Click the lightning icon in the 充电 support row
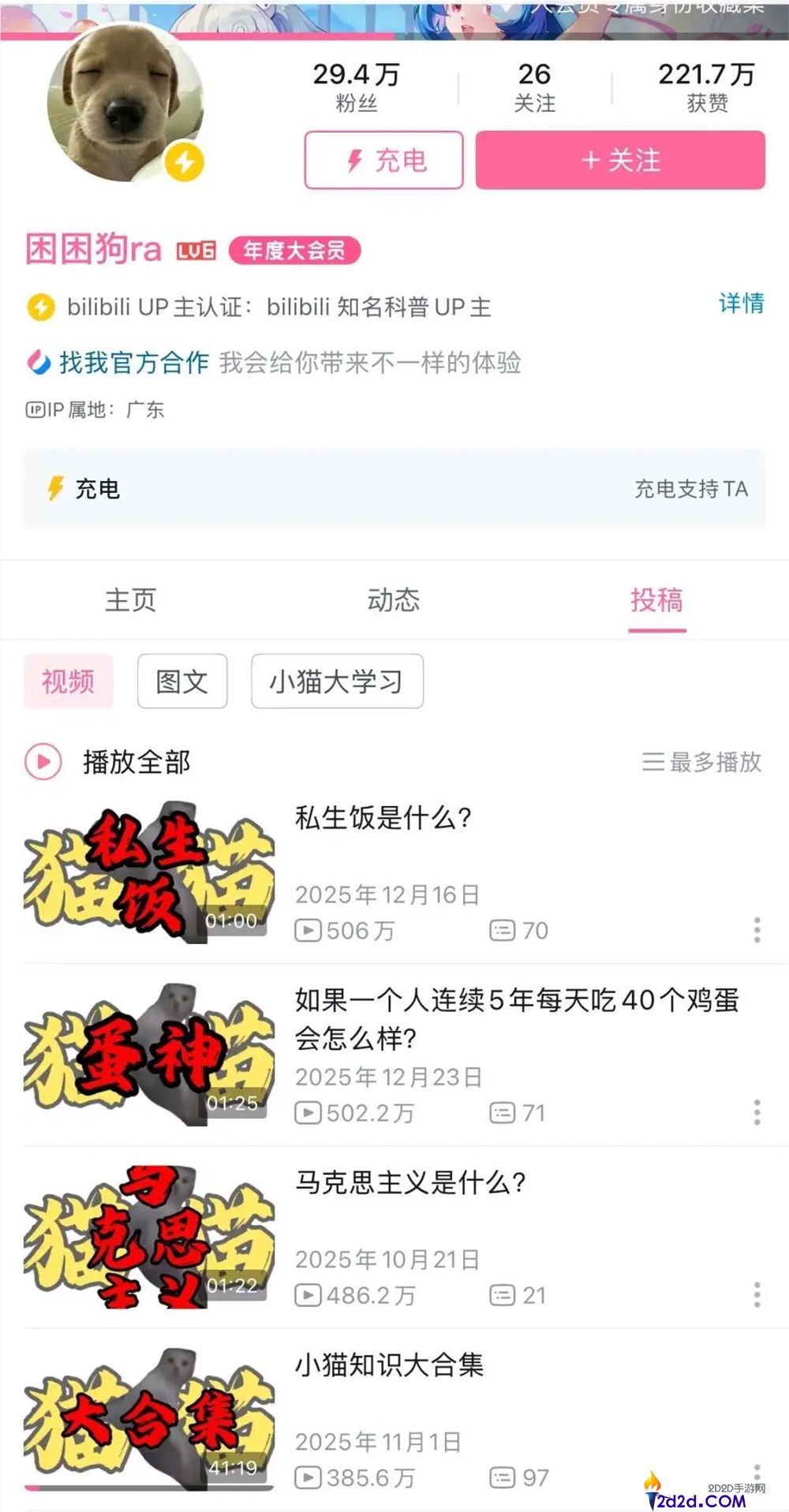The image size is (789, 1512). coord(54,490)
